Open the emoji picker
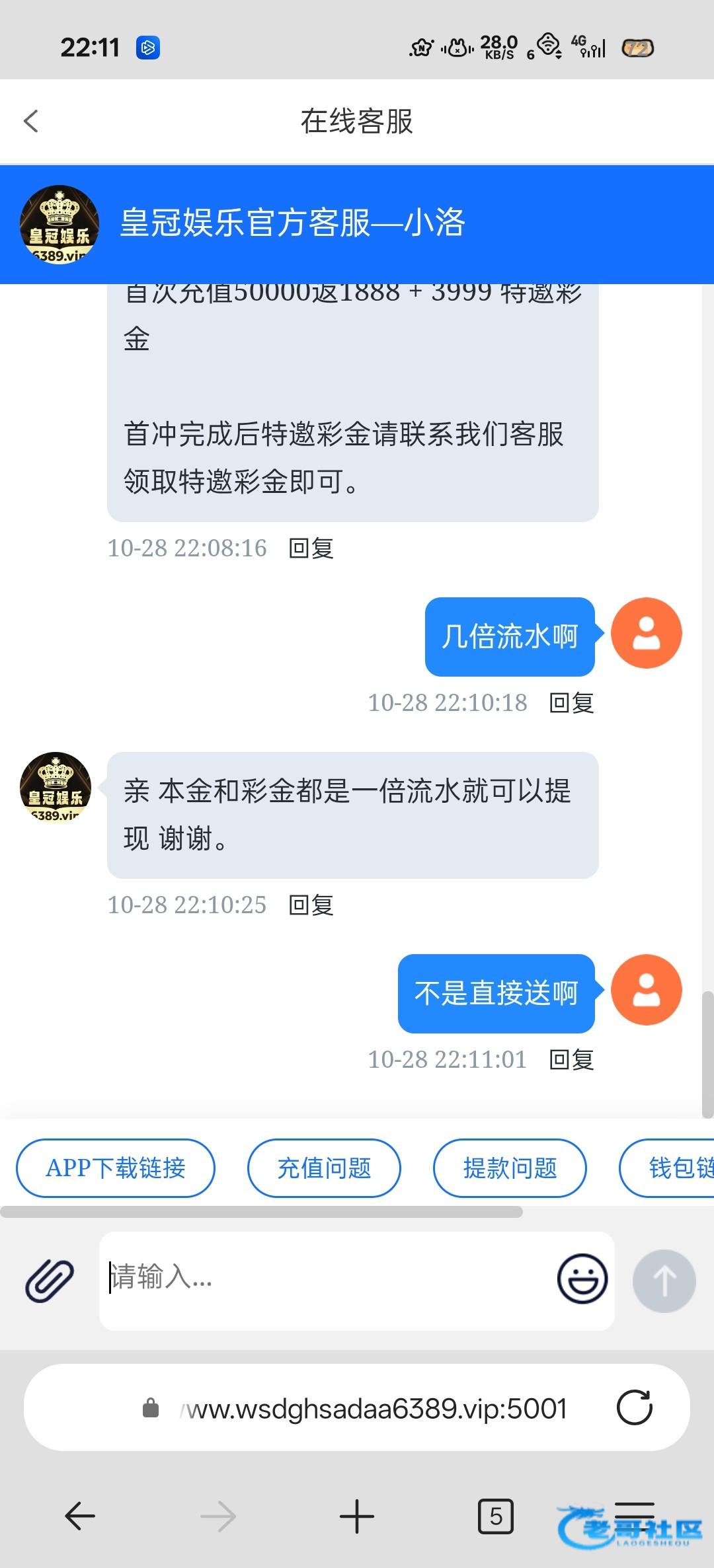The width and height of the screenshot is (714, 1568). click(582, 1279)
